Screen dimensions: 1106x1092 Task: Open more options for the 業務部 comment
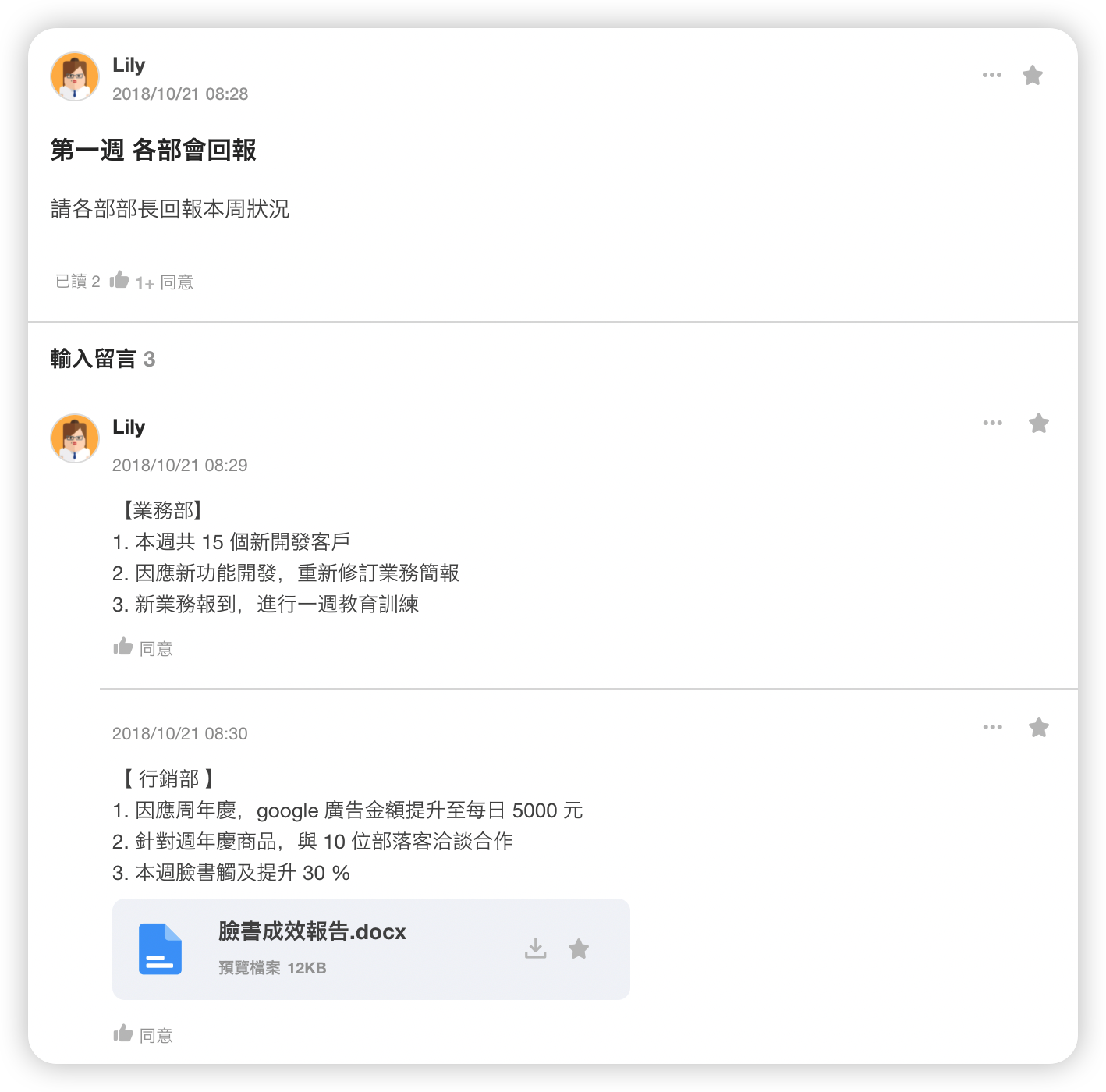click(992, 423)
